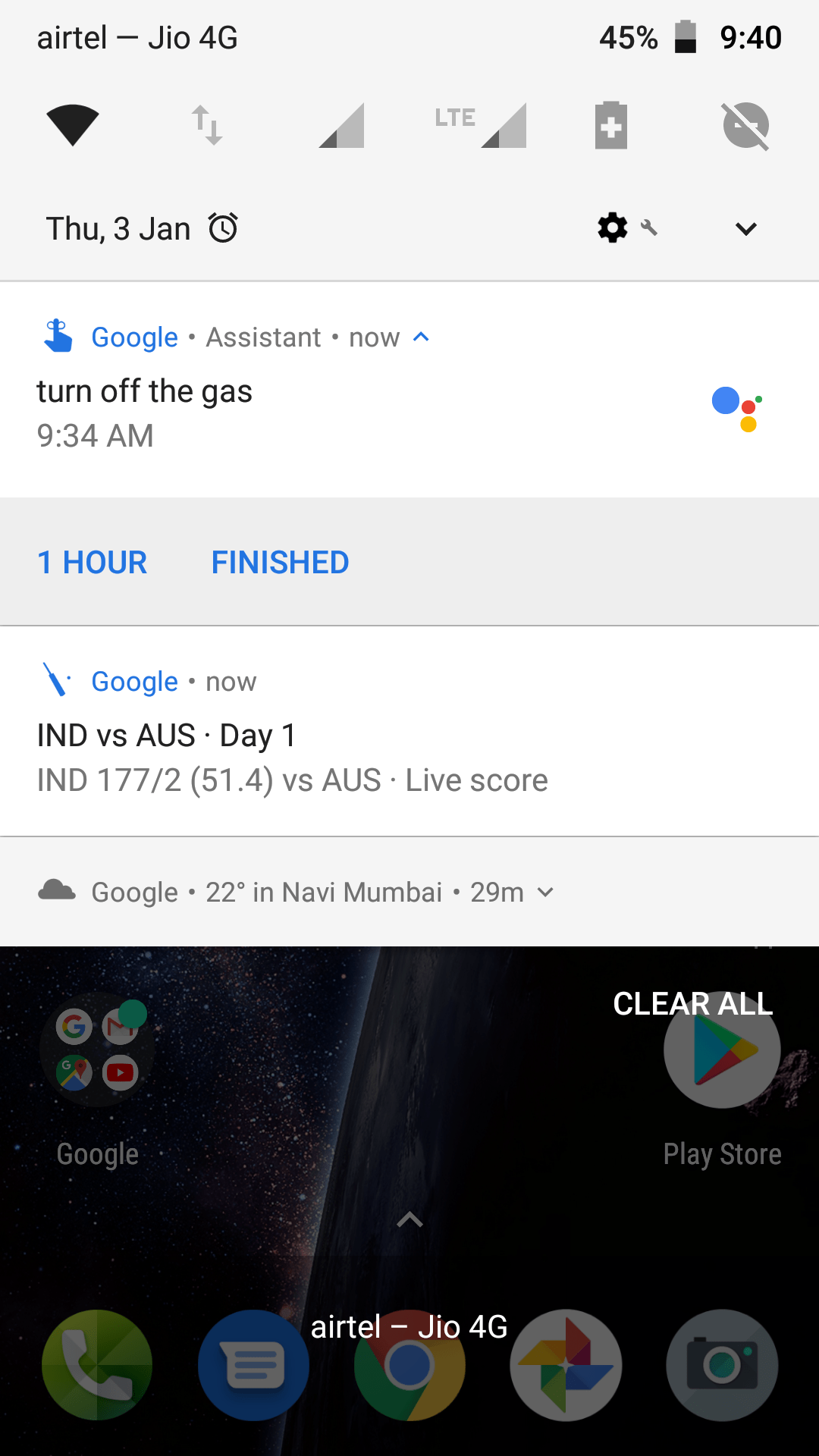Toggle the battery saver quick setting

coord(611,125)
